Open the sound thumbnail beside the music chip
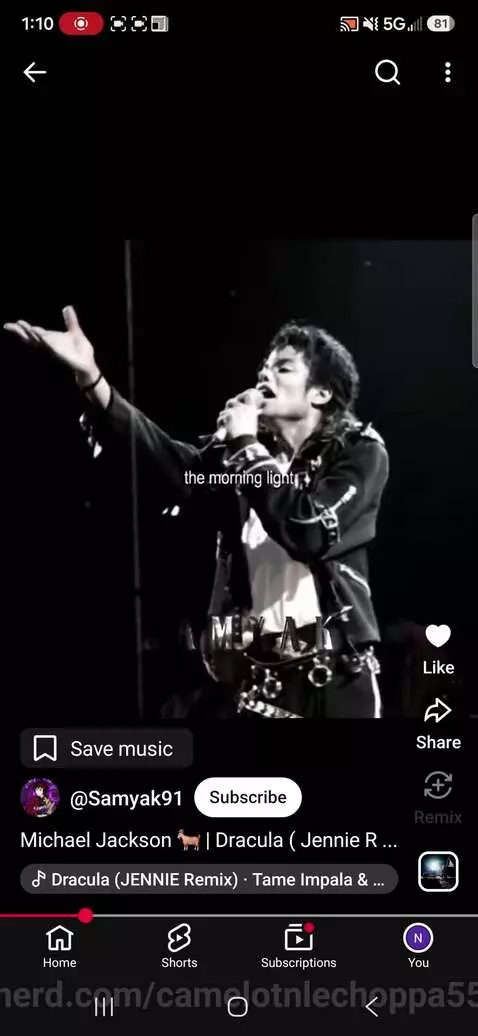 (438, 872)
